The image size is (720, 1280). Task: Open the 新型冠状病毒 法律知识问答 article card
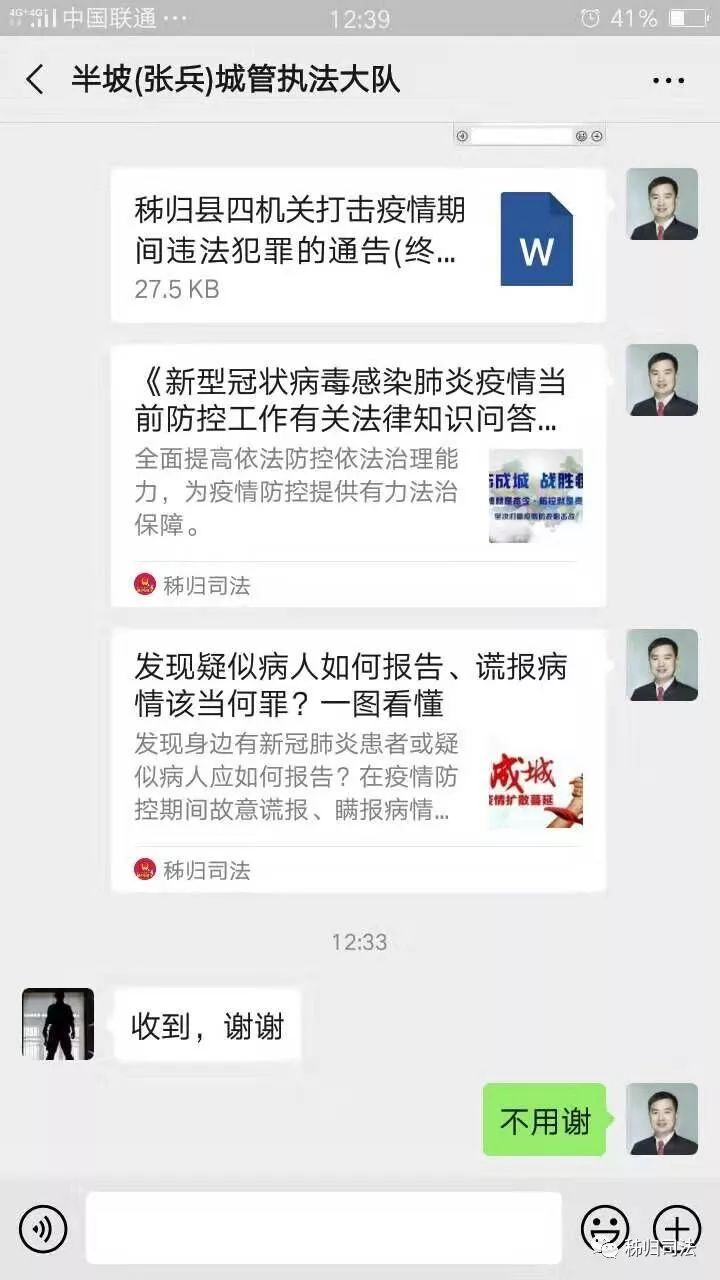pos(357,475)
